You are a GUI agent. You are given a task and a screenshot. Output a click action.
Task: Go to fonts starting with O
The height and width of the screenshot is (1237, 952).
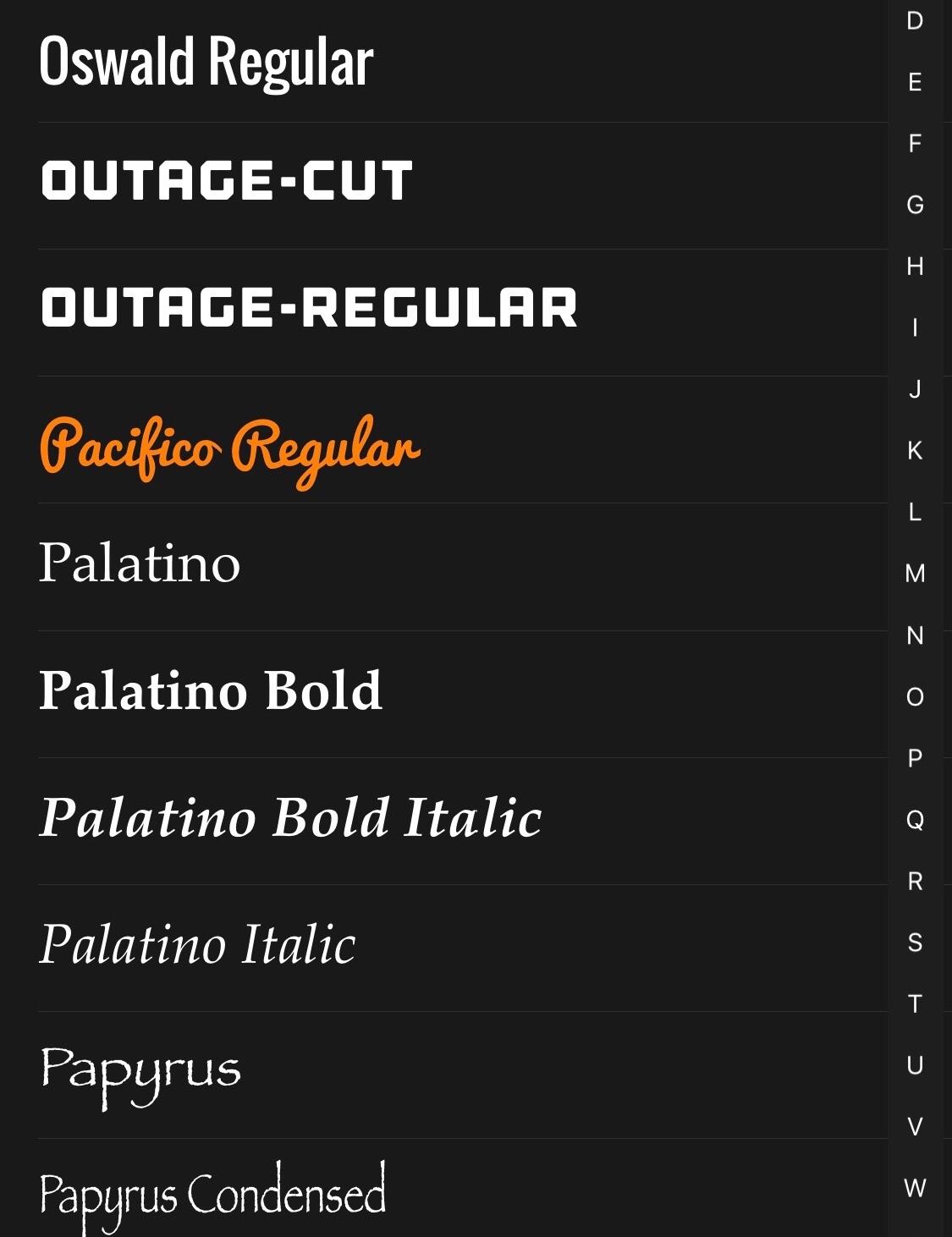[x=915, y=696]
